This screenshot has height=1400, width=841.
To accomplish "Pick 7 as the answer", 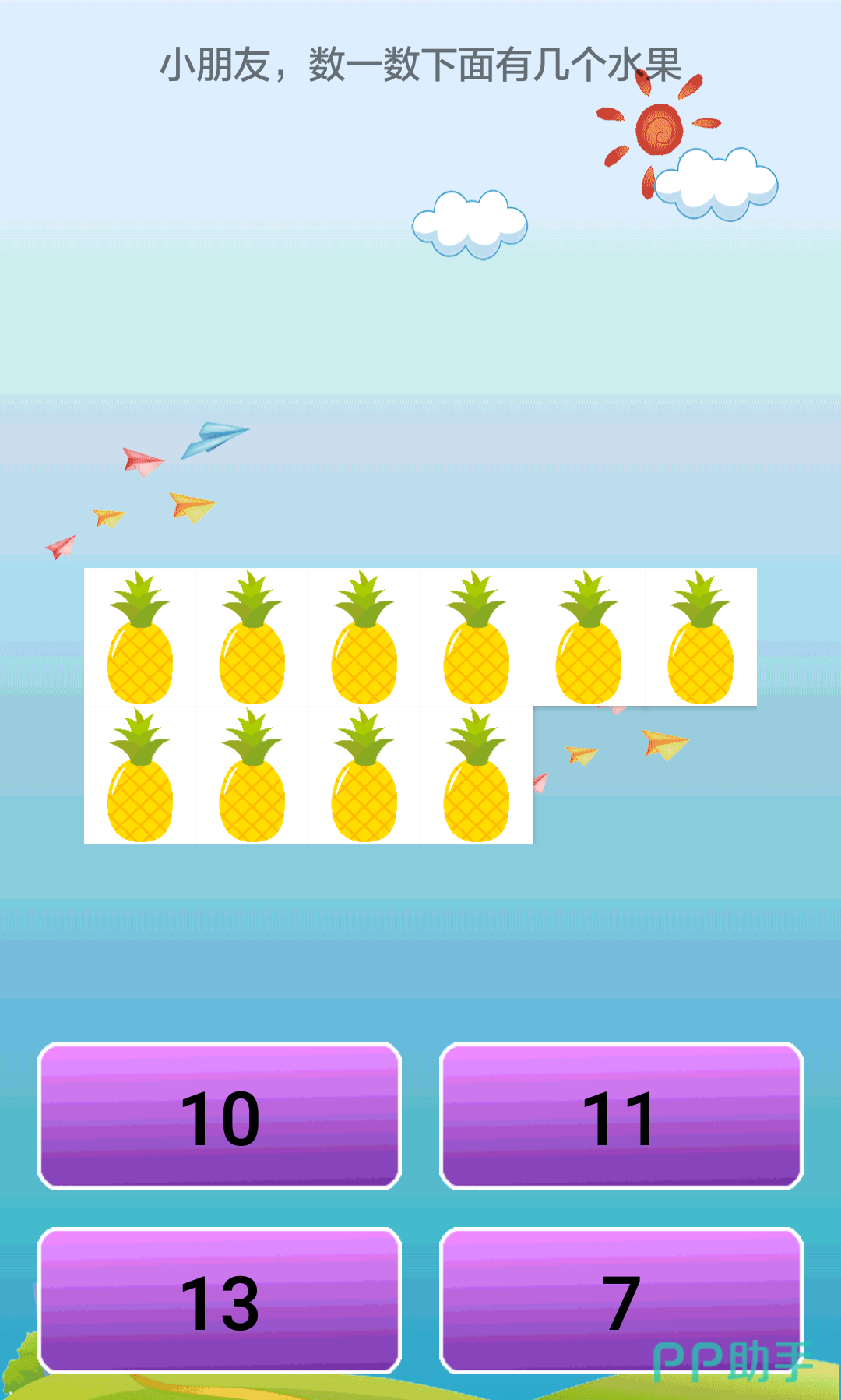I will click(x=621, y=1300).
